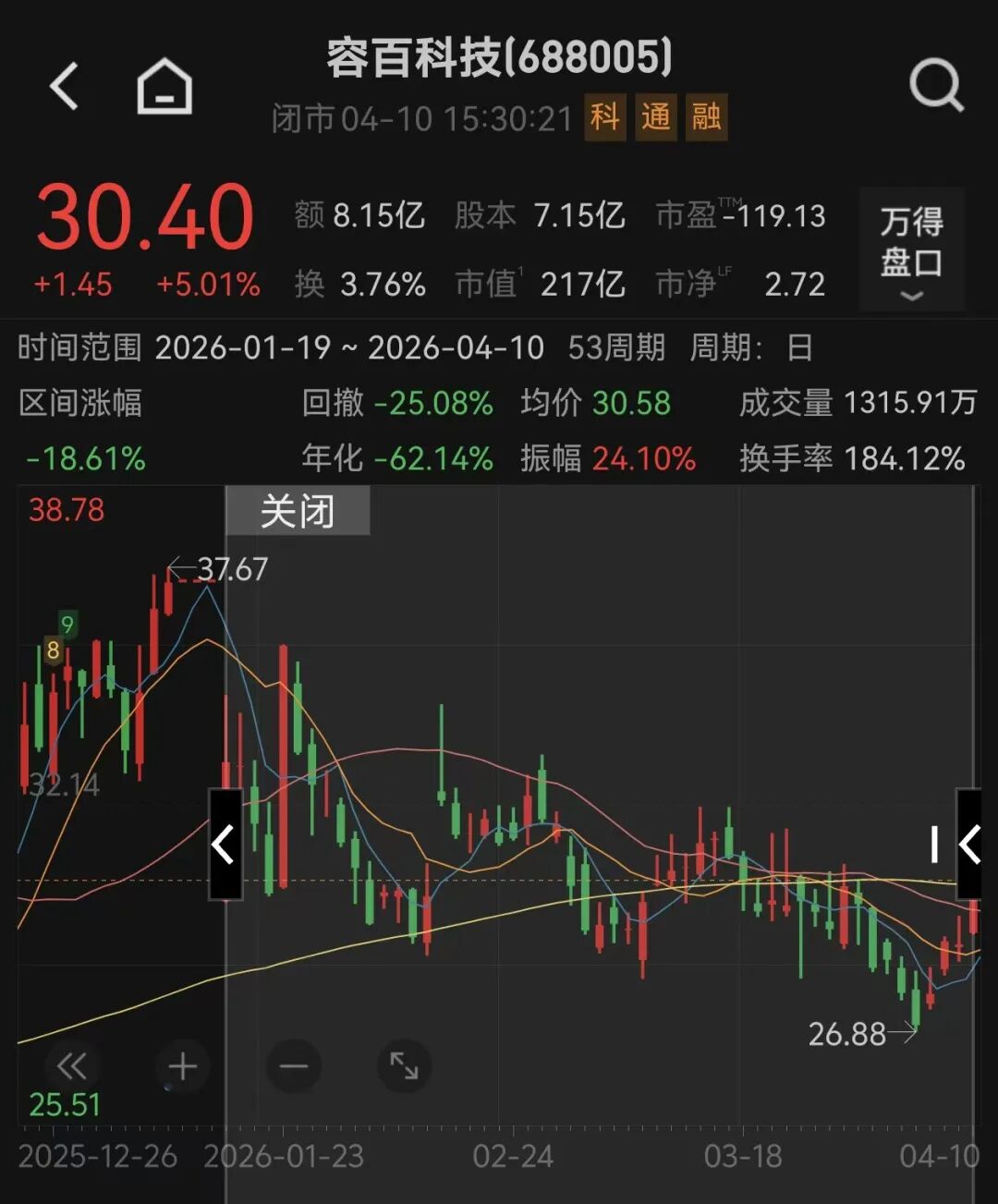
Task: Expand the 万得盘口 panel
Action: 911,249
